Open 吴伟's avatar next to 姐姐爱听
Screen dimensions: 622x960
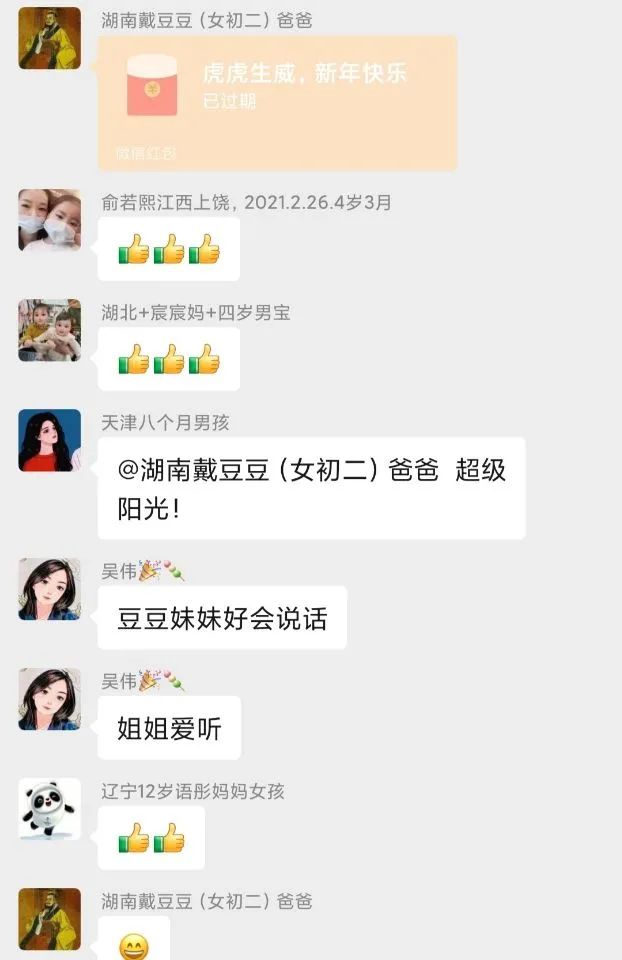[49, 699]
